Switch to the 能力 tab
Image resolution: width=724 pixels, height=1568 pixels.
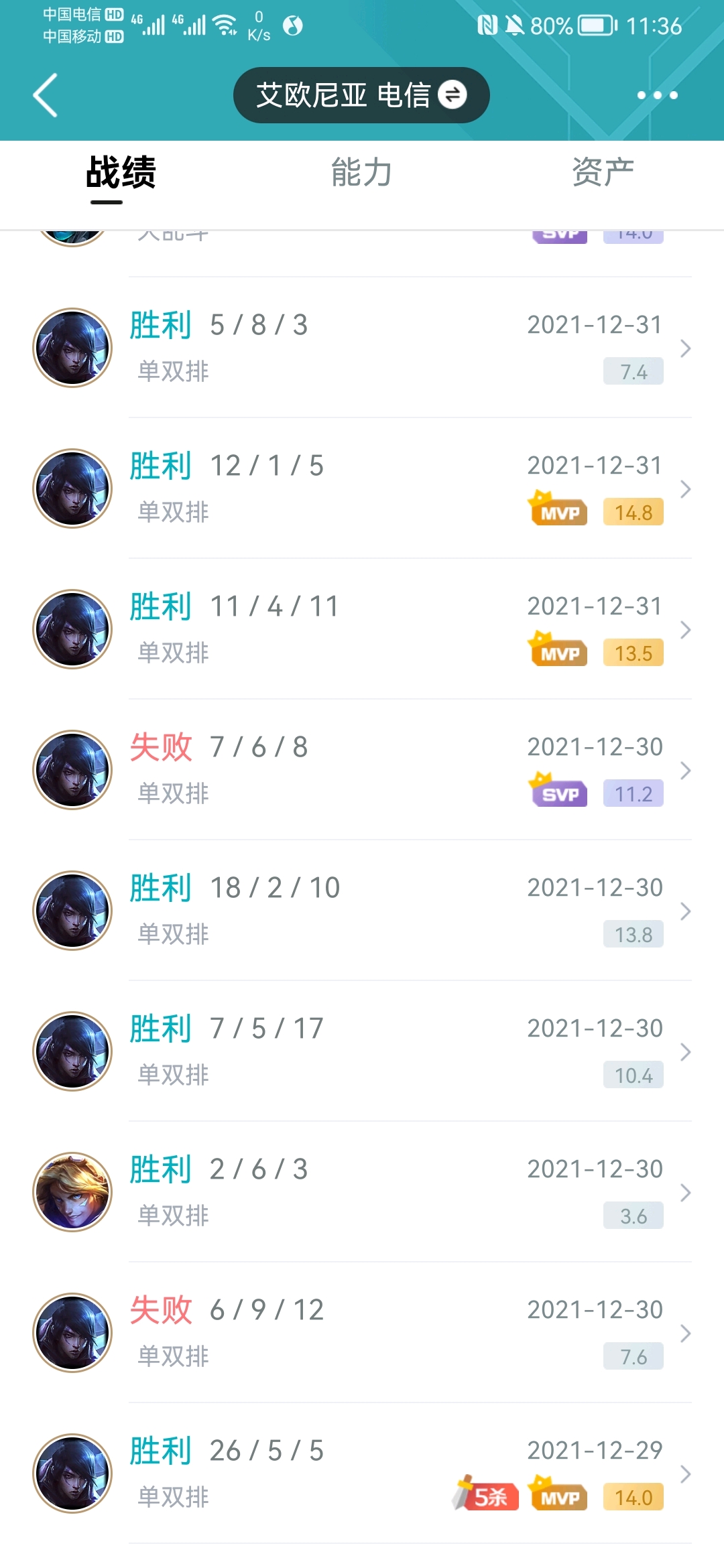(x=361, y=173)
